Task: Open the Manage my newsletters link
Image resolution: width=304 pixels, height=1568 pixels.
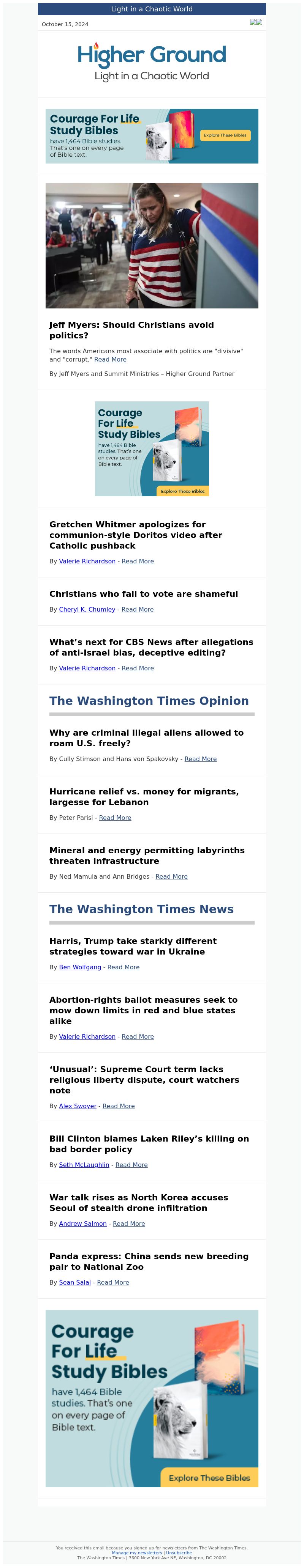Action: (136, 1553)
